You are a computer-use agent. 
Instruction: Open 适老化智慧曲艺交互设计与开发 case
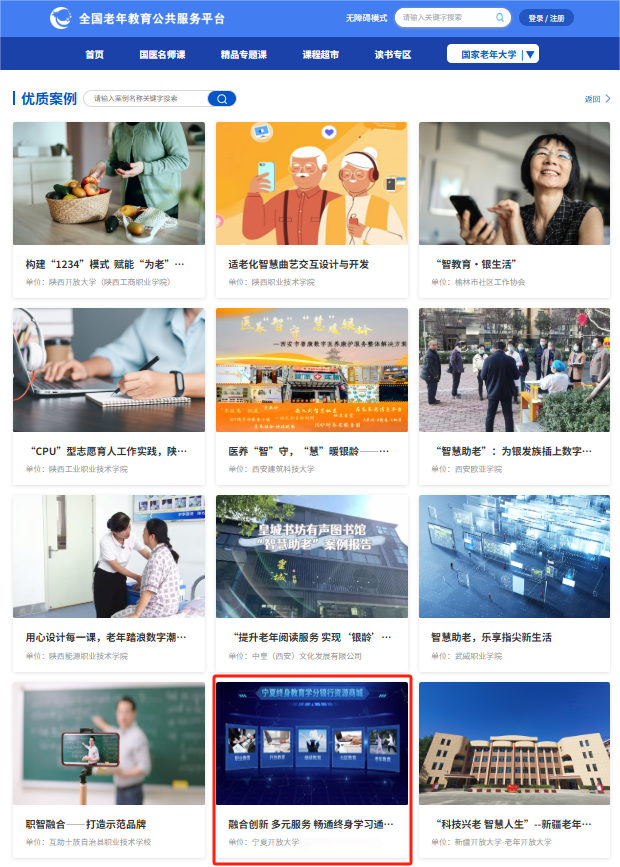[311, 209]
